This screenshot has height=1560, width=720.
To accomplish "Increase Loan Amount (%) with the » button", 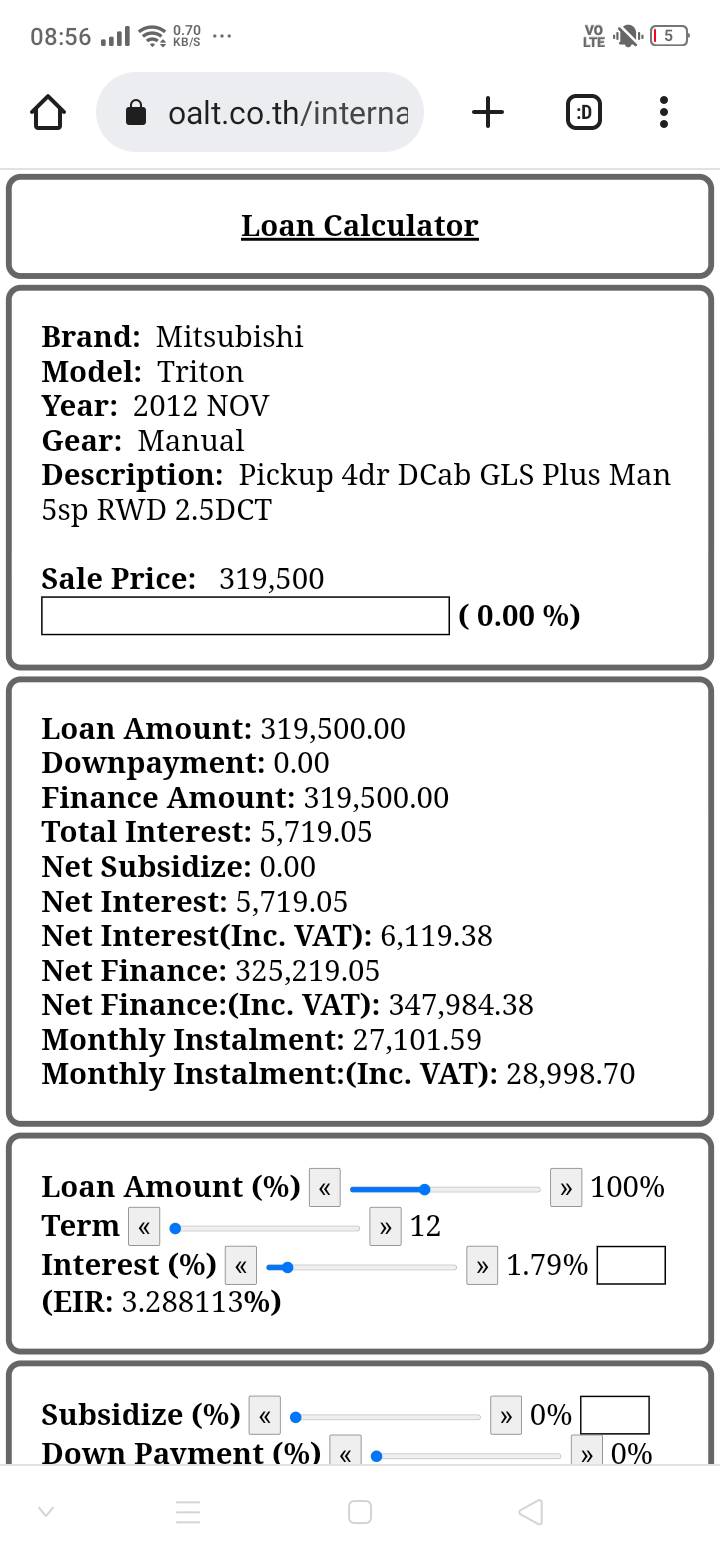I will coord(566,1188).
